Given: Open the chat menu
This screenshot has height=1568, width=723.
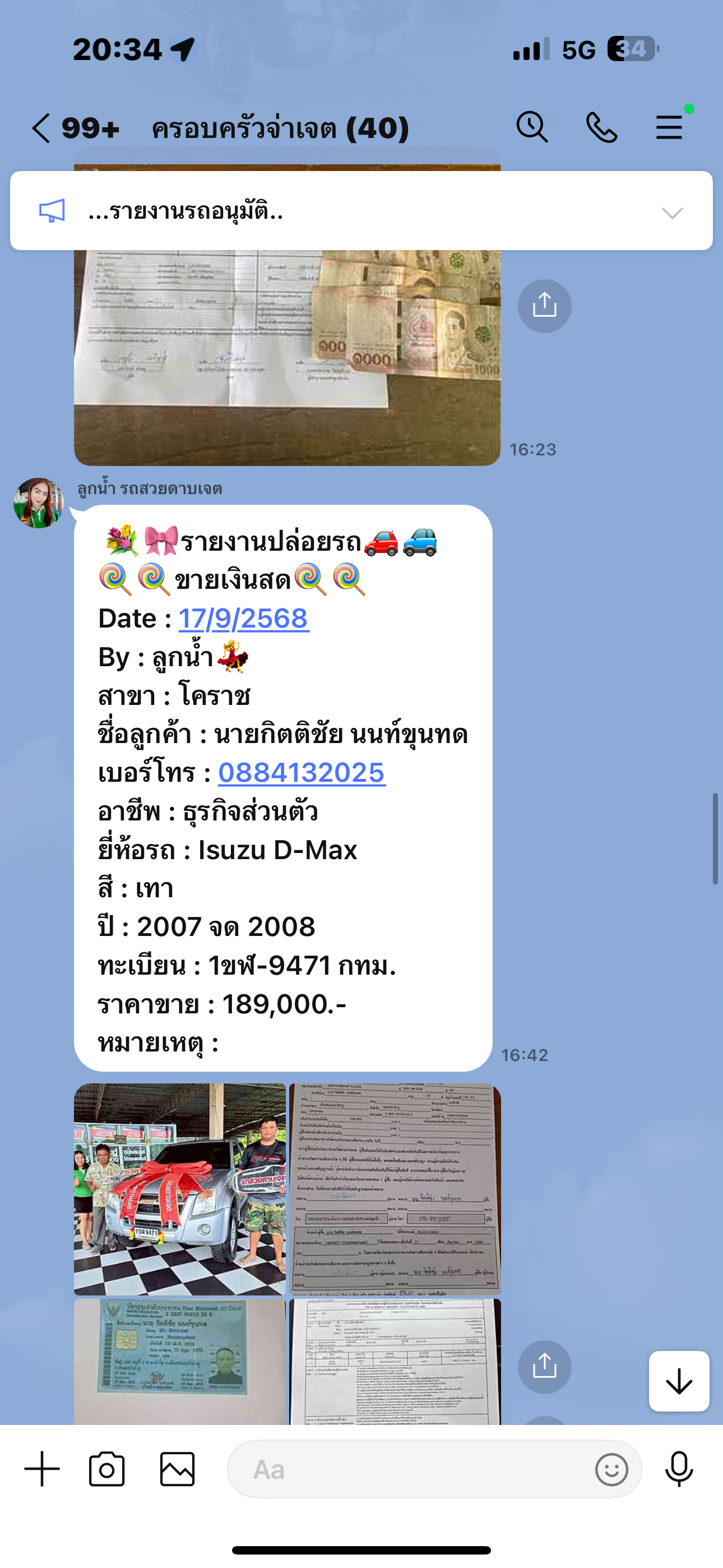Looking at the screenshot, I should click(x=669, y=128).
